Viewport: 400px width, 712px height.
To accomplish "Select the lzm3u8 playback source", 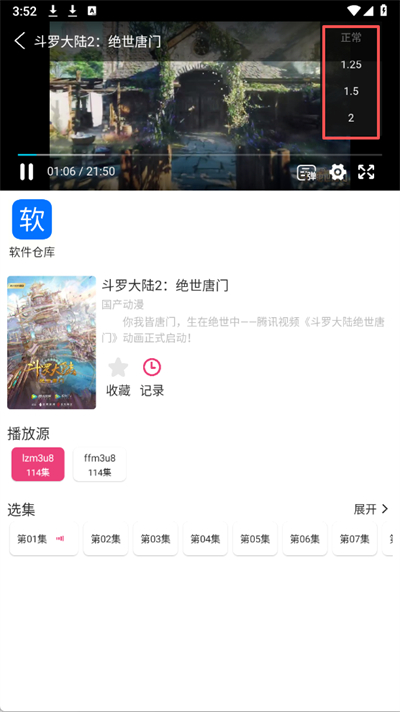I will coord(38,464).
